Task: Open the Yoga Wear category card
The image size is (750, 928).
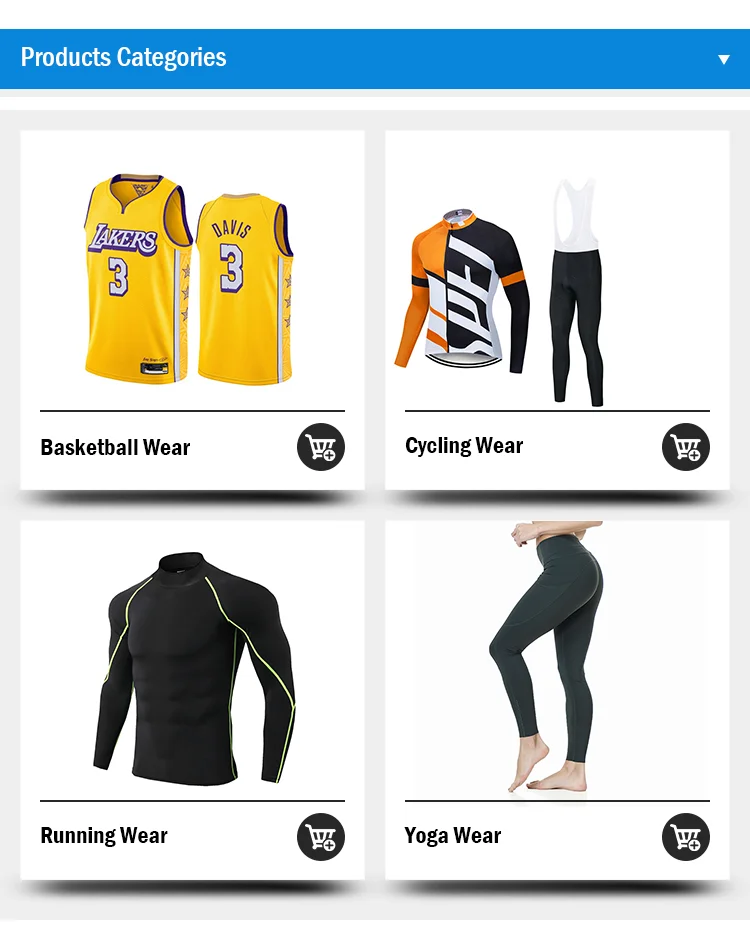Action: (x=557, y=700)
